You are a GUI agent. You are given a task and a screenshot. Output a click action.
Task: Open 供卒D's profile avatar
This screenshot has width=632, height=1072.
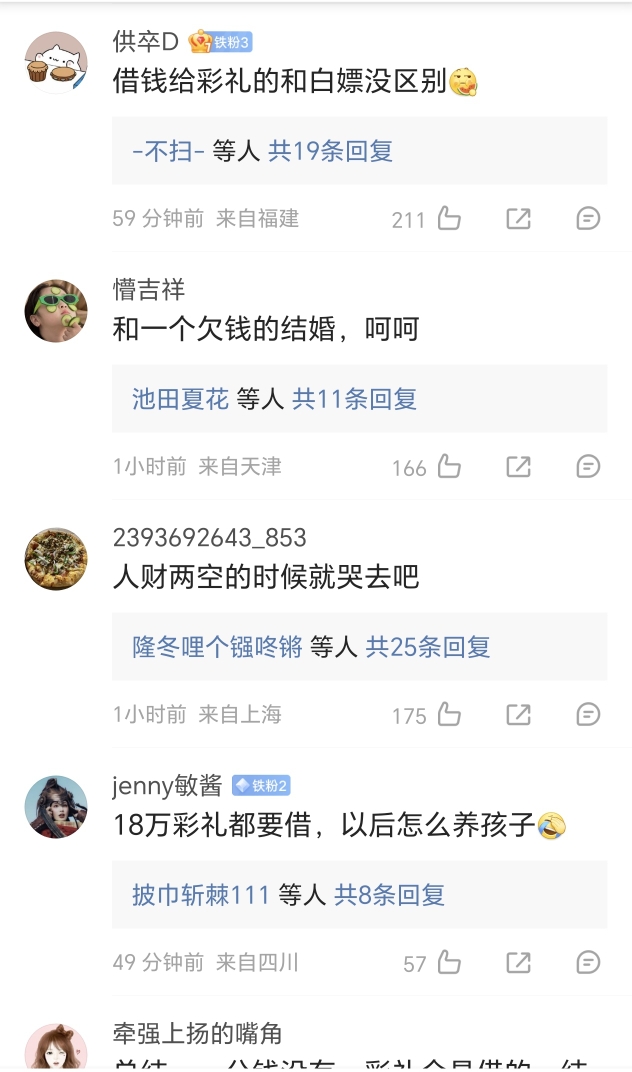click(56, 63)
